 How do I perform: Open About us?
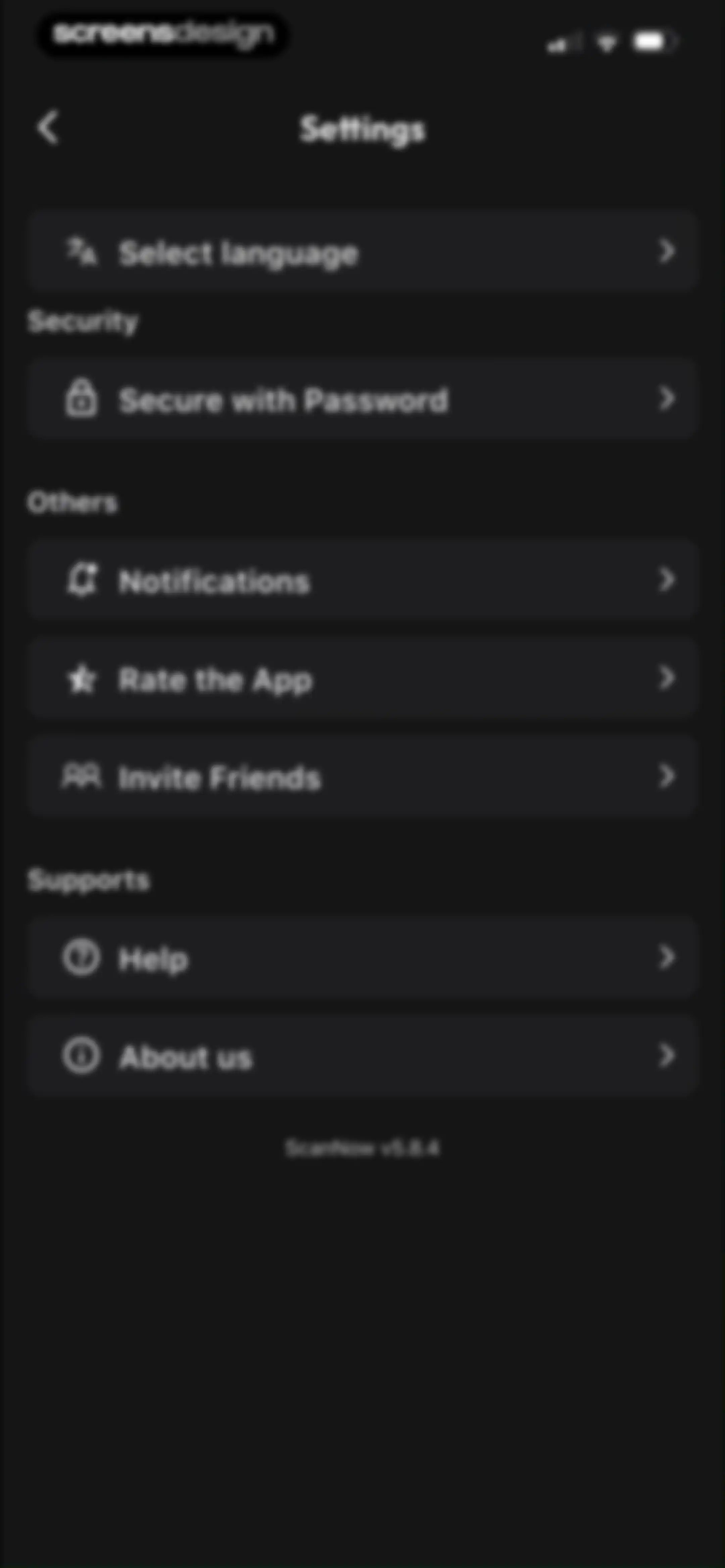click(362, 1056)
